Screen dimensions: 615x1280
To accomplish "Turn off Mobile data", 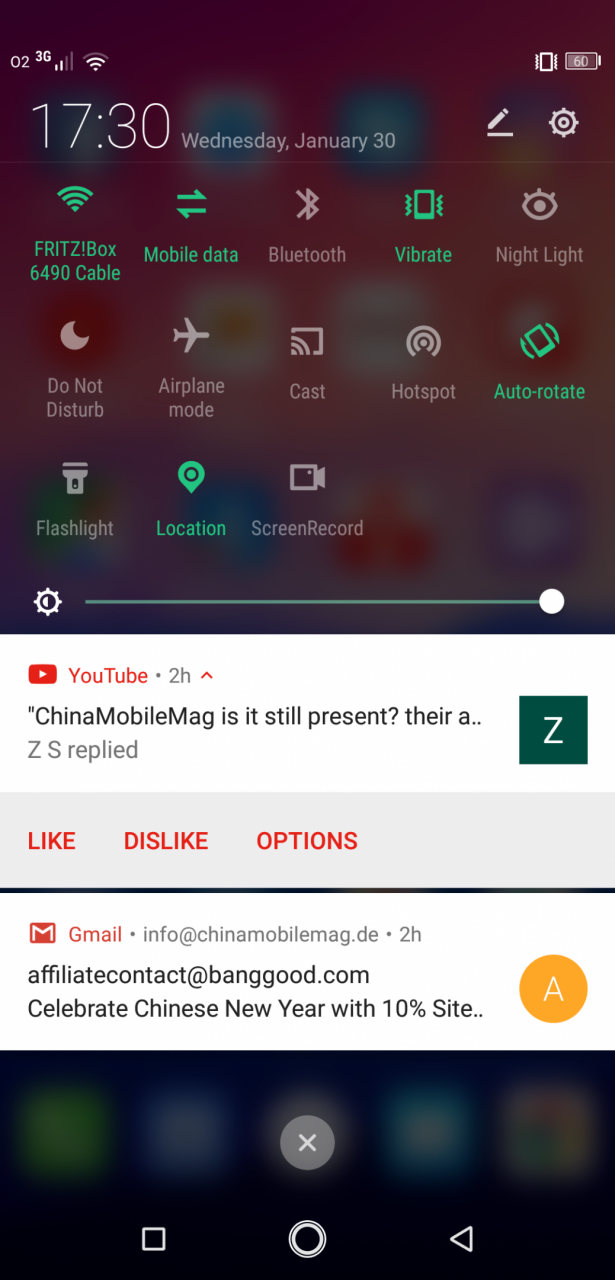I will (x=191, y=227).
